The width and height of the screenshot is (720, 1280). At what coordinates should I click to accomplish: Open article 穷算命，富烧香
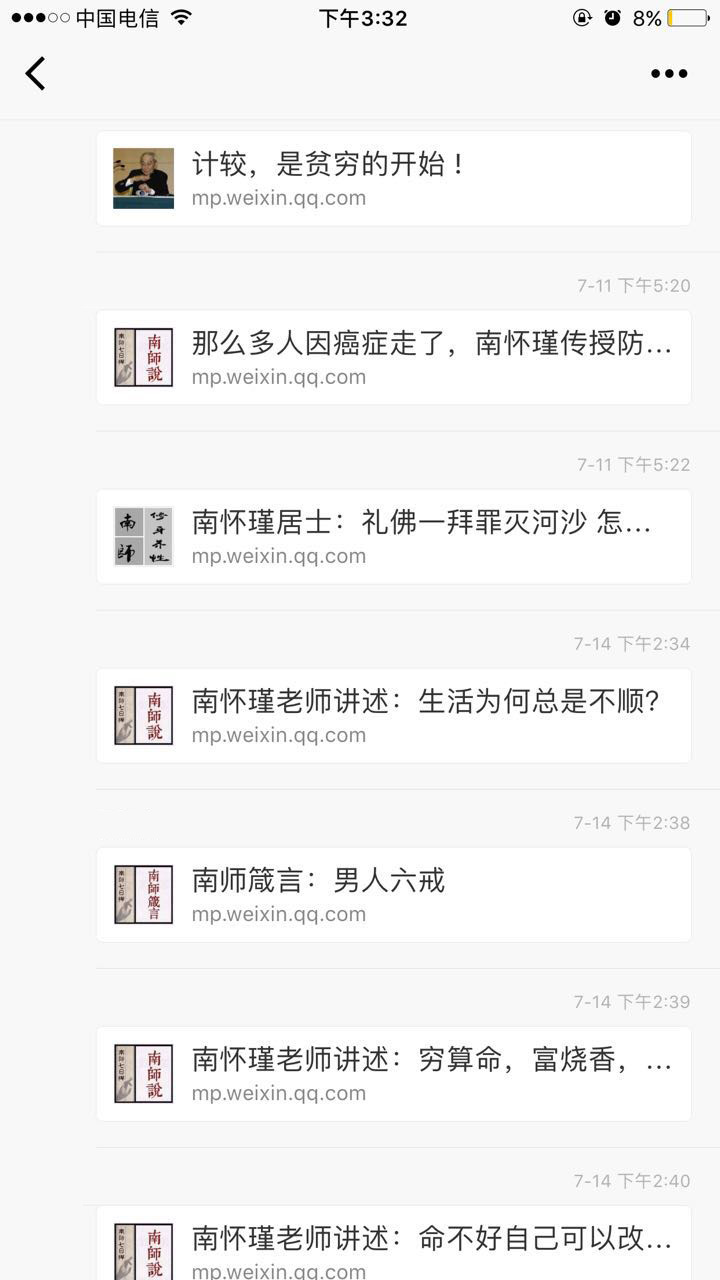393,1074
